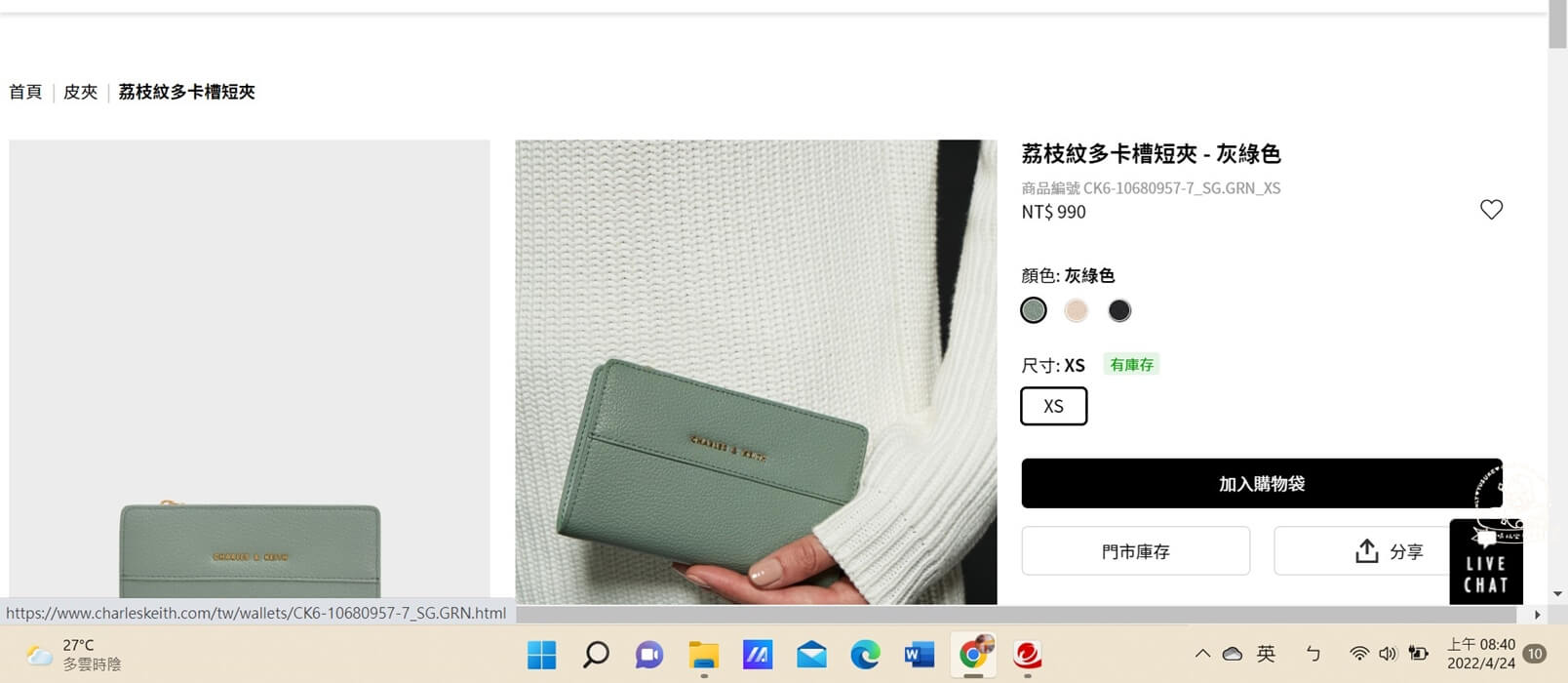The width and height of the screenshot is (1568, 683).
Task: Launch Microsoft Edge from the taskbar
Action: point(864,655)
